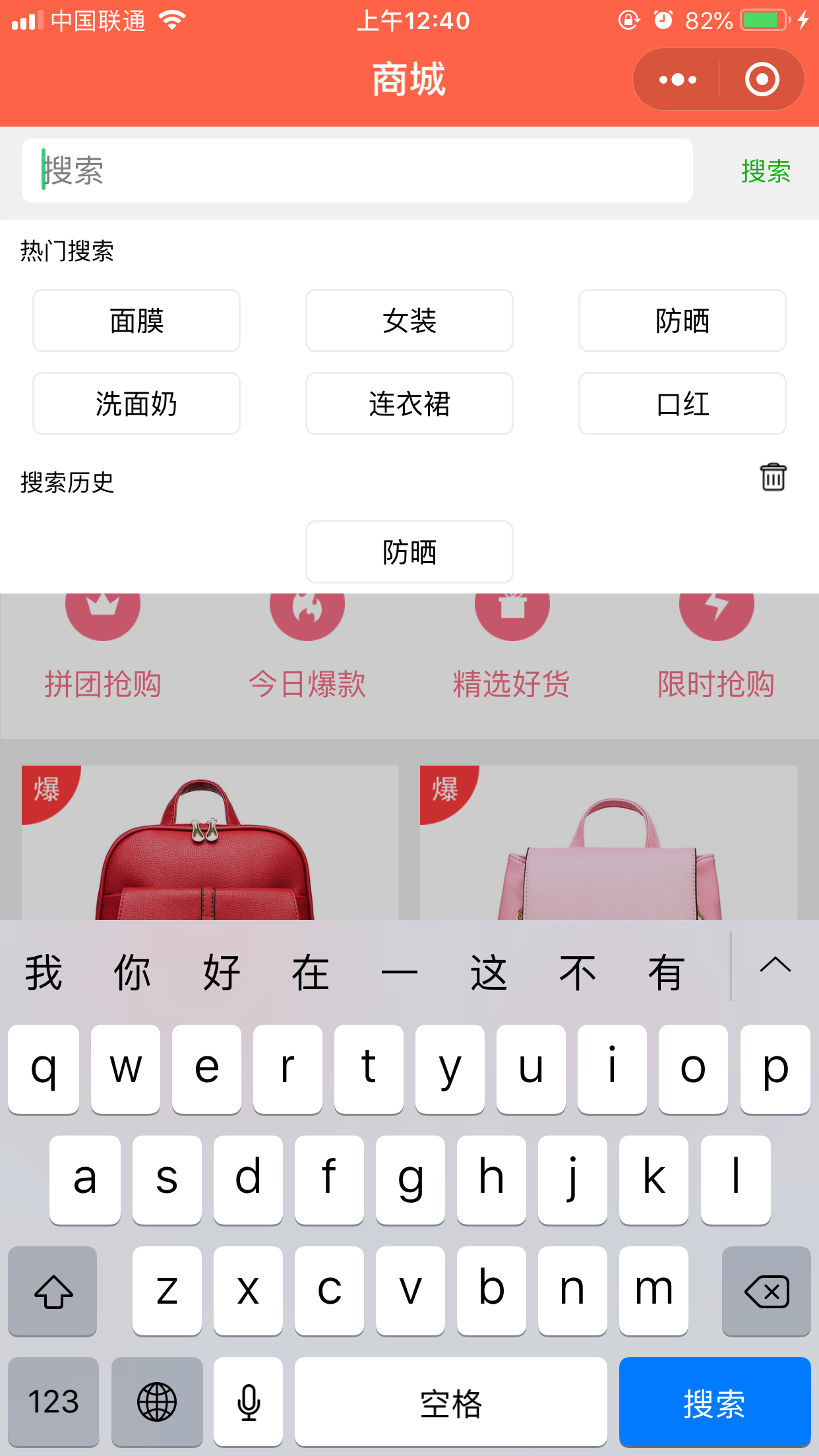
Task: Select the hot search chip 面膜
Action: click(x=136, y=321)
